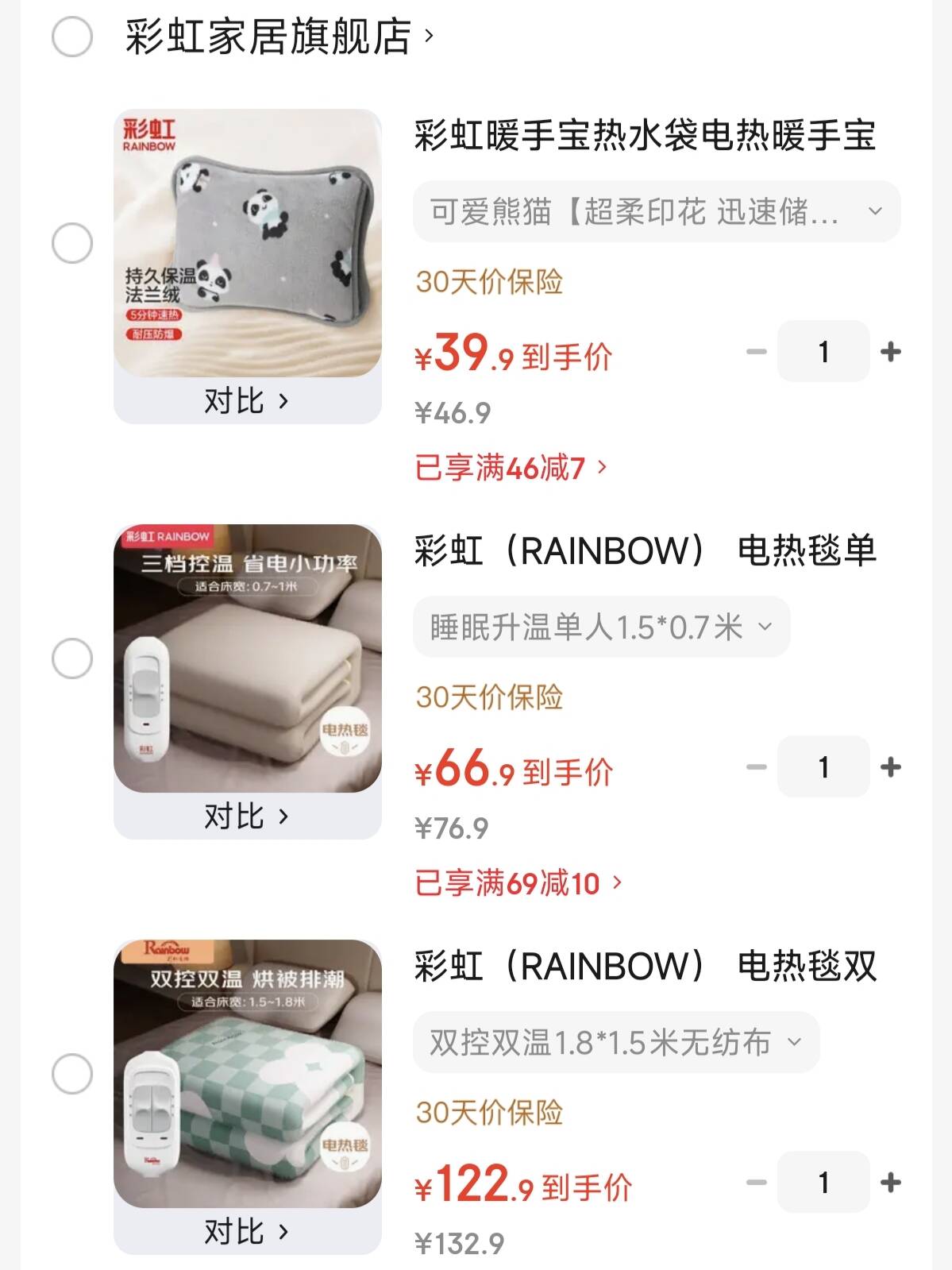Screen dimensions: 952x1270
Task: Open the 彩虹家居旗舰店 store page
Action: click(x=278, y=37)
